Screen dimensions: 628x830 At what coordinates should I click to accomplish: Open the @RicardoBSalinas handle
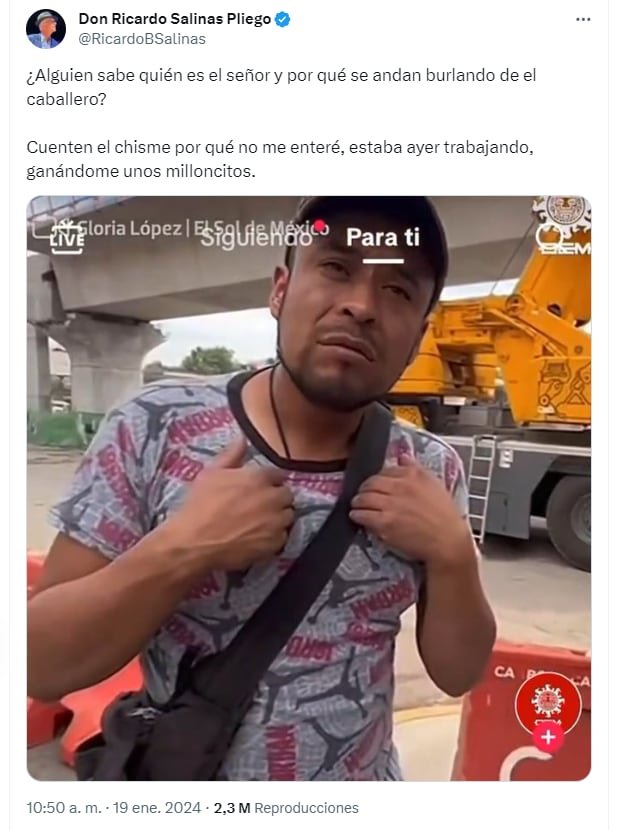point(142,39)
